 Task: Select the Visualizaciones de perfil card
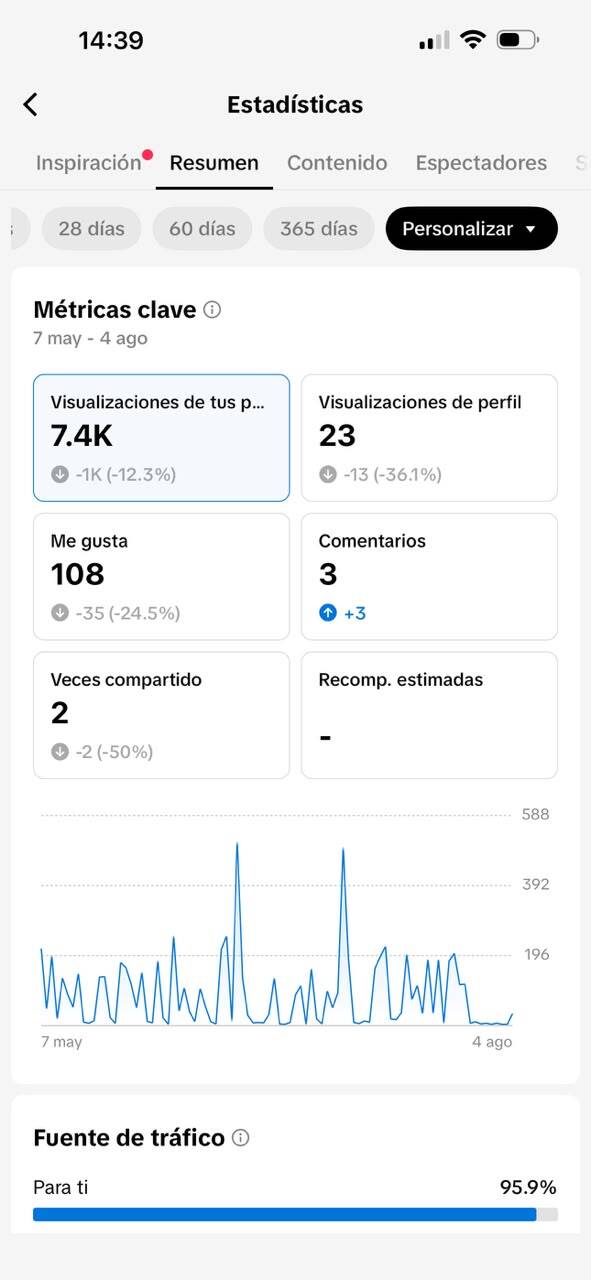tap(429, 438)
